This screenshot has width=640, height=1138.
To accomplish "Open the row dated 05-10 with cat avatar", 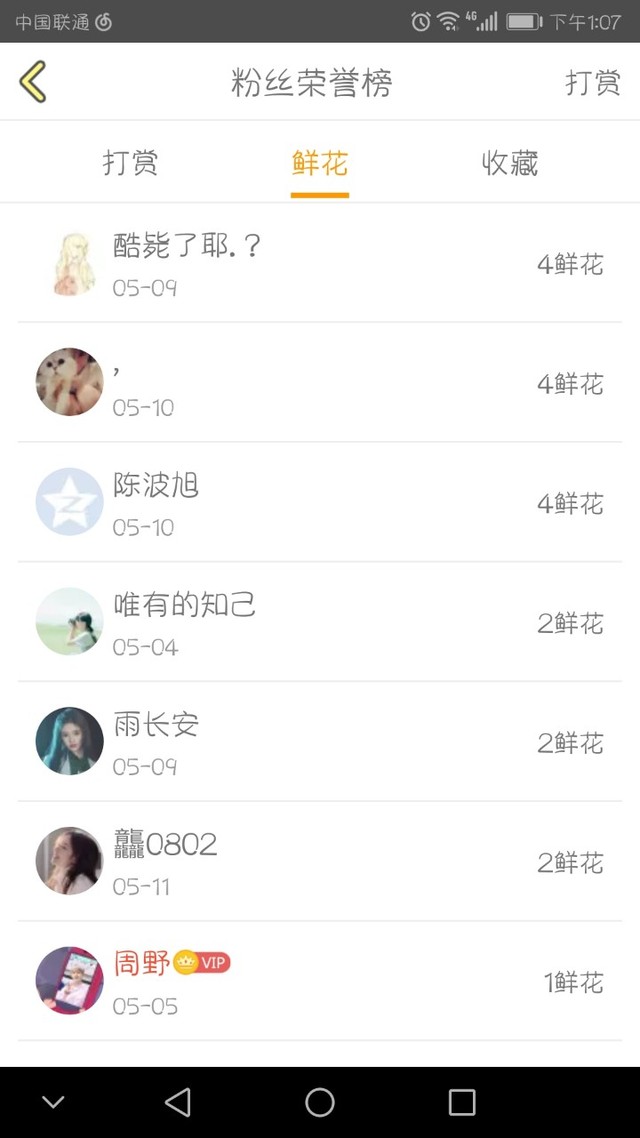I will [320, 382].
